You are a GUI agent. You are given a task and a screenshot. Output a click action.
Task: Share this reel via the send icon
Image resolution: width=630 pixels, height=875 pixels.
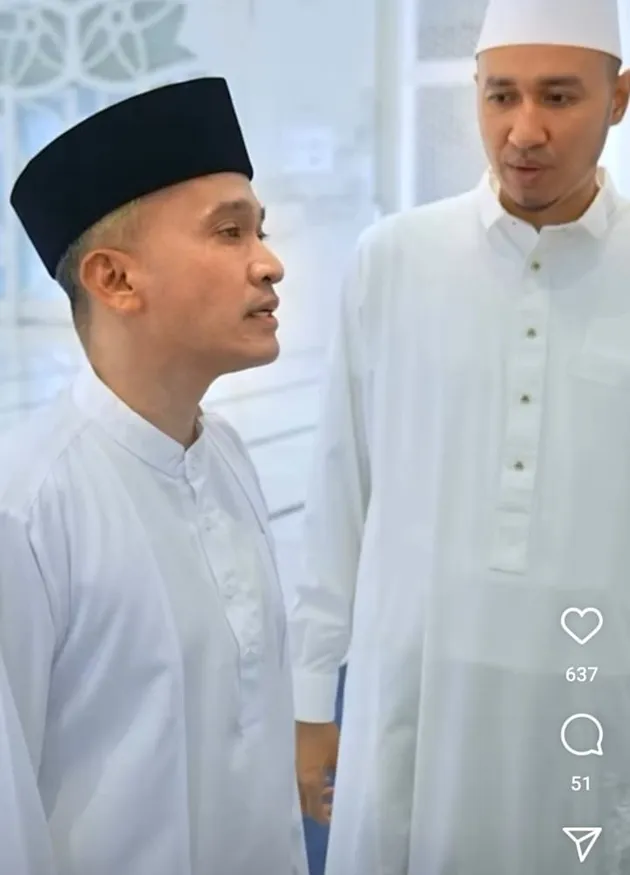pos(581,843)
